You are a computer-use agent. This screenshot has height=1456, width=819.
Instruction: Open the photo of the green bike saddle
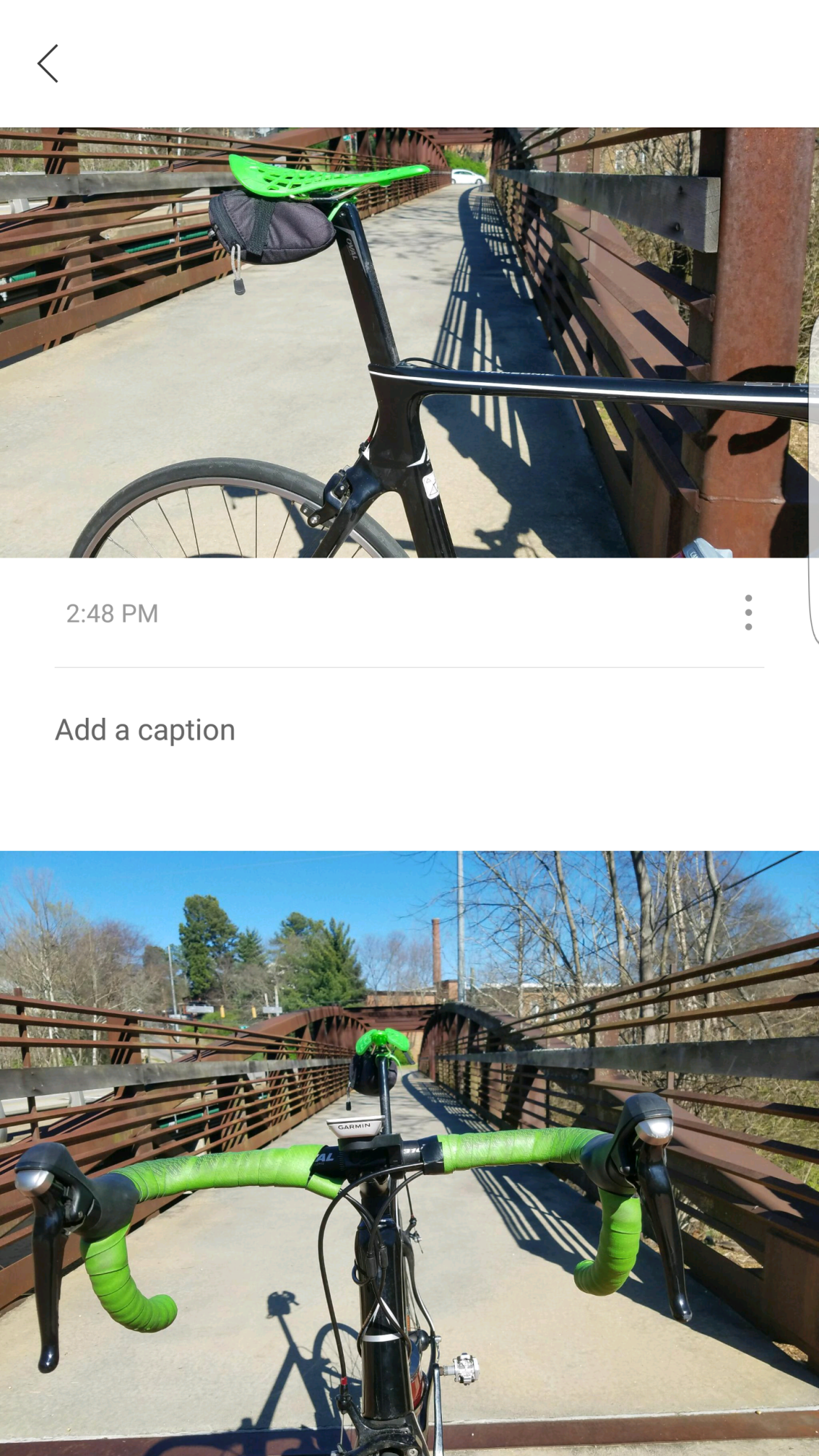click(408, 342)
